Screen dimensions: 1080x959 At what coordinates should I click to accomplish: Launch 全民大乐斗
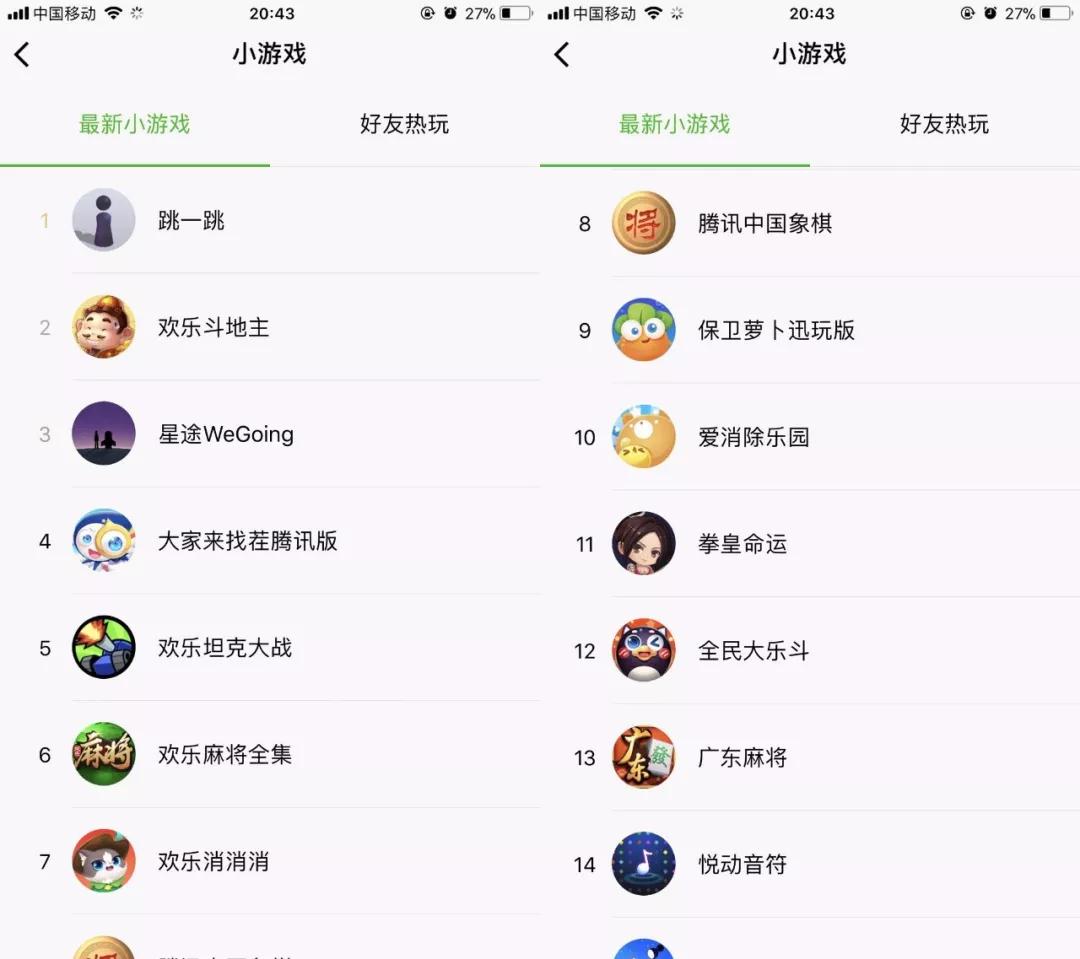[x=753, y=651]
